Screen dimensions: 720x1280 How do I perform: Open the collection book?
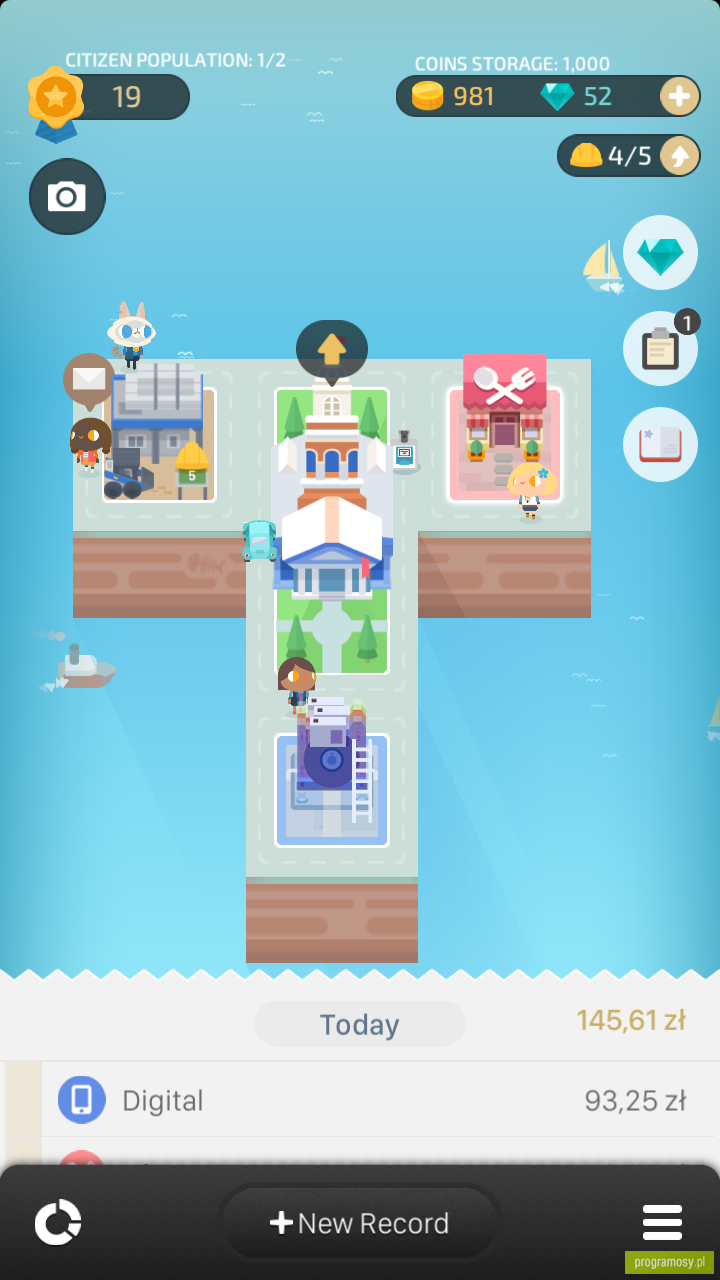pos(660,445)
